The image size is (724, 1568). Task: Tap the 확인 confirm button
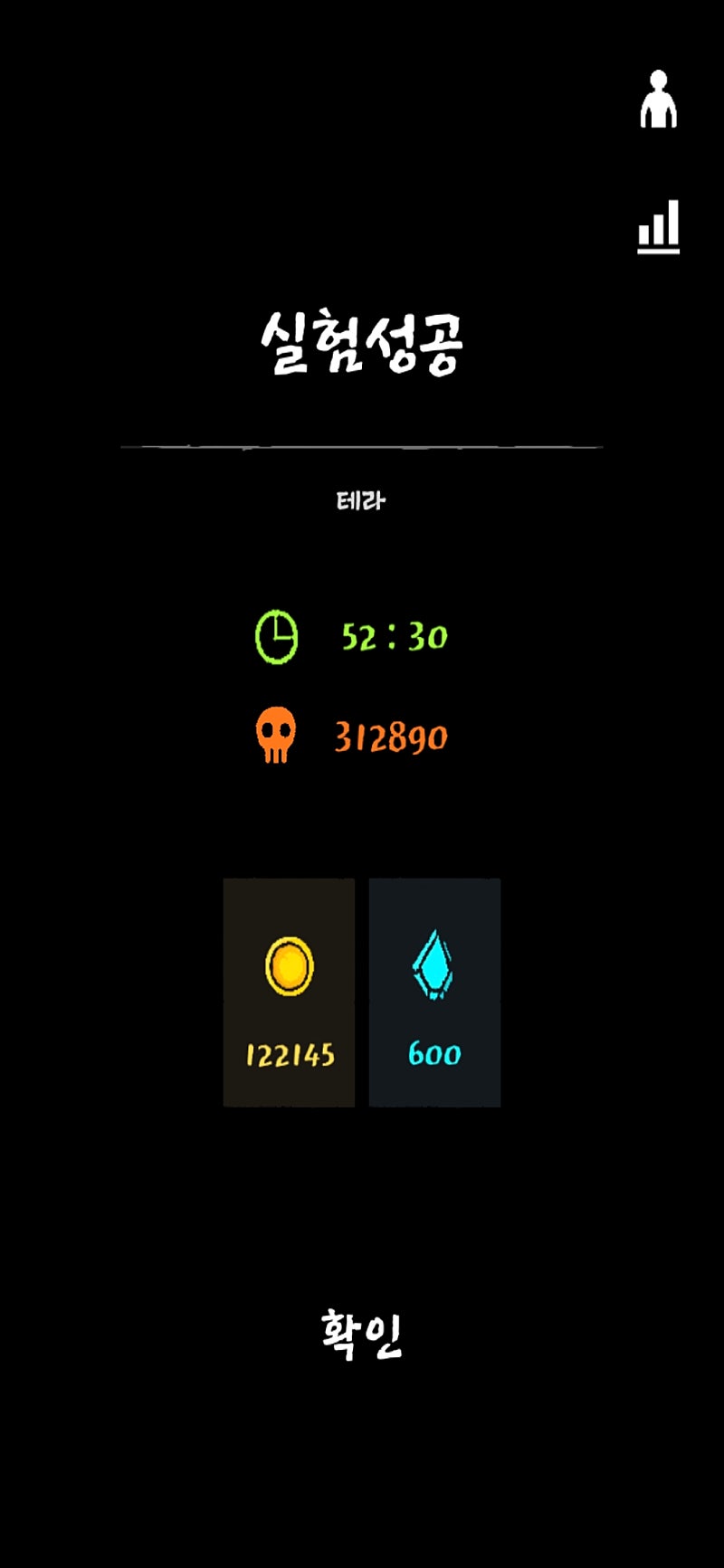pyautogui.click(x=362, y=1334)
